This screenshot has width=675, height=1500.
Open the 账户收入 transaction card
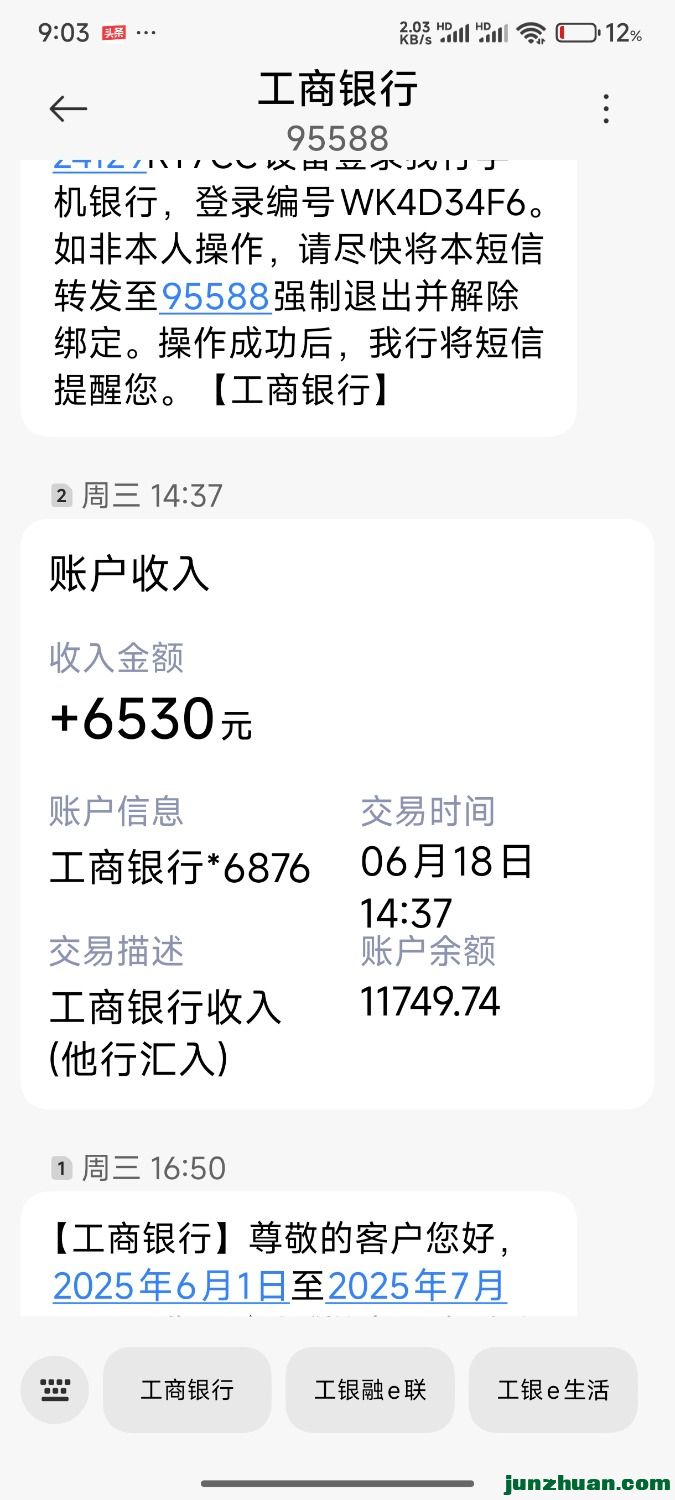point(336,812)
